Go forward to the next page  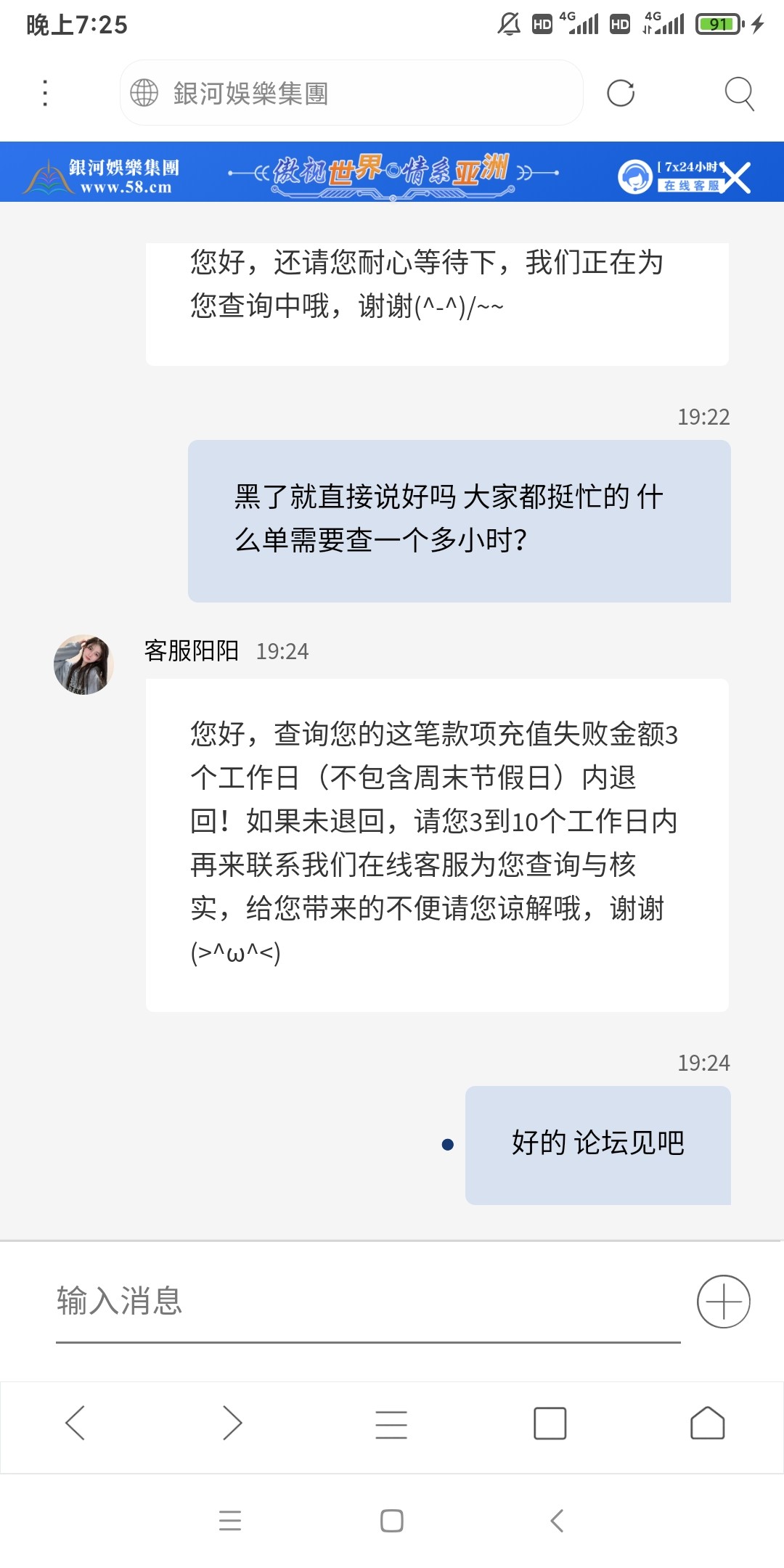click(x=232, y=1423)
